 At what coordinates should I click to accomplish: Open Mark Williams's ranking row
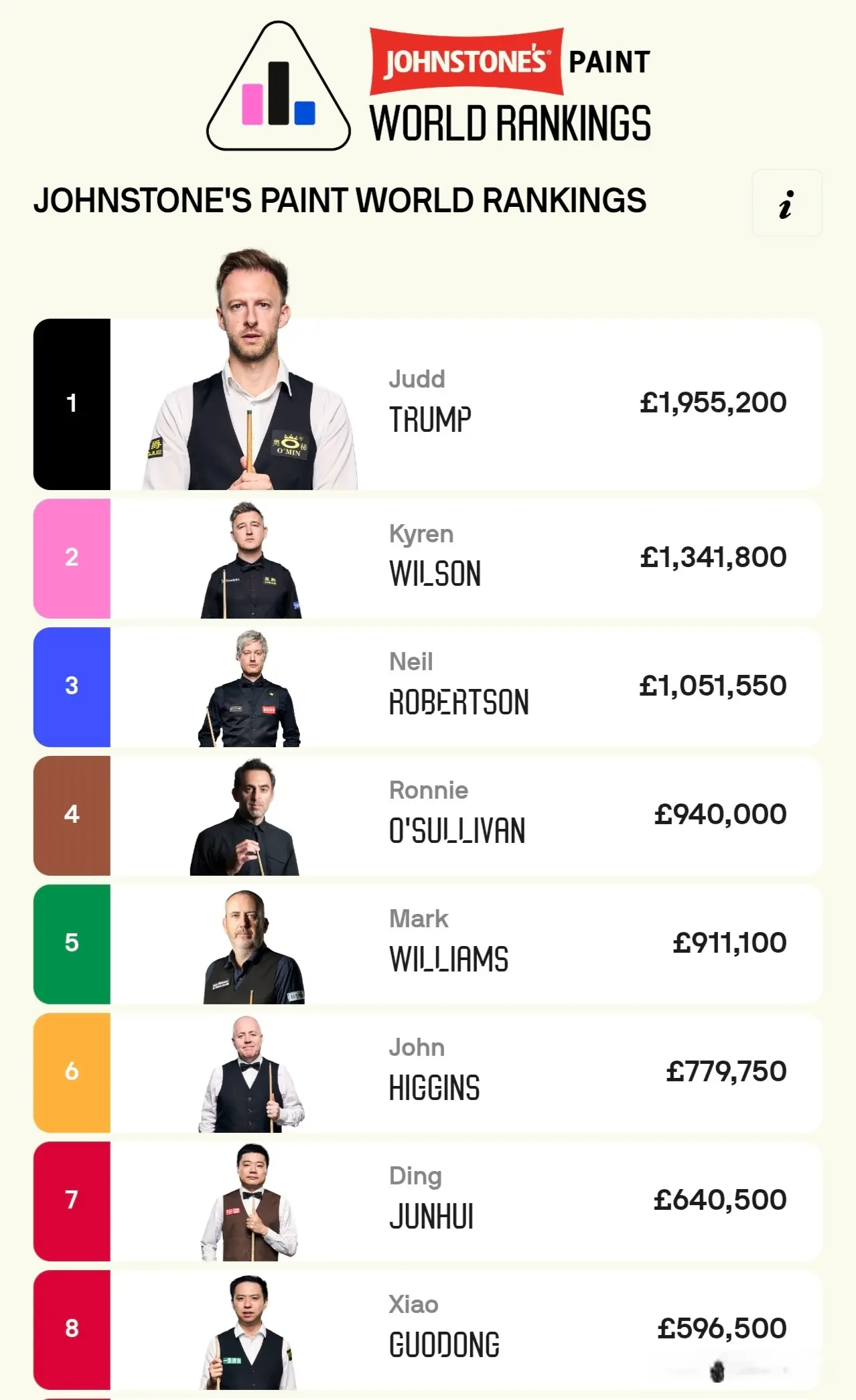point(429,943)
